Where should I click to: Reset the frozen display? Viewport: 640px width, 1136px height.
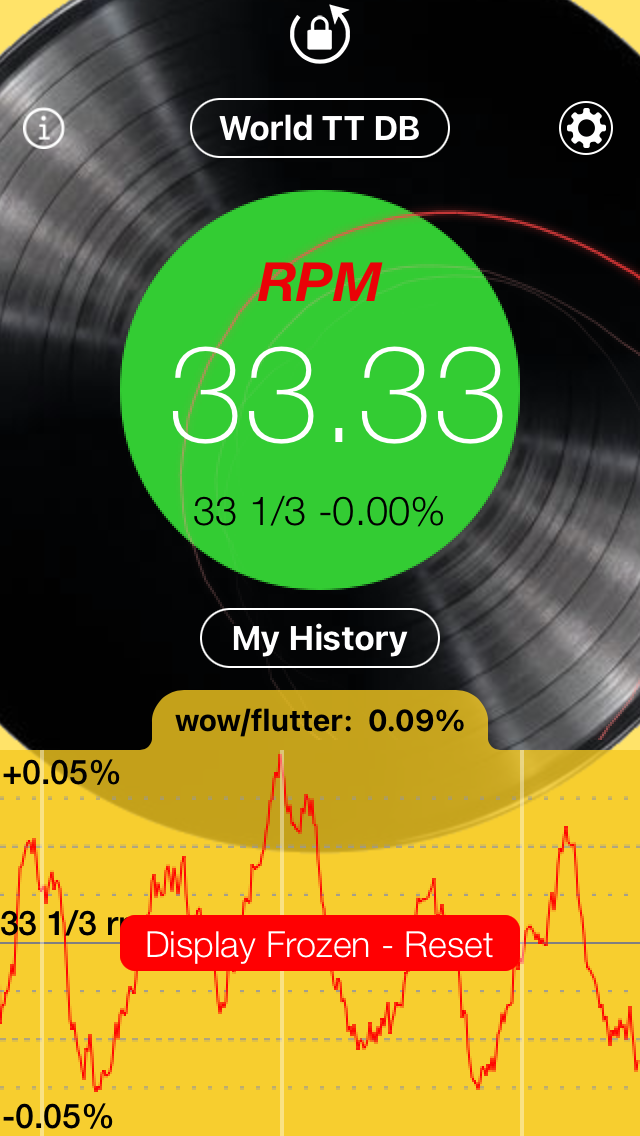320,944
